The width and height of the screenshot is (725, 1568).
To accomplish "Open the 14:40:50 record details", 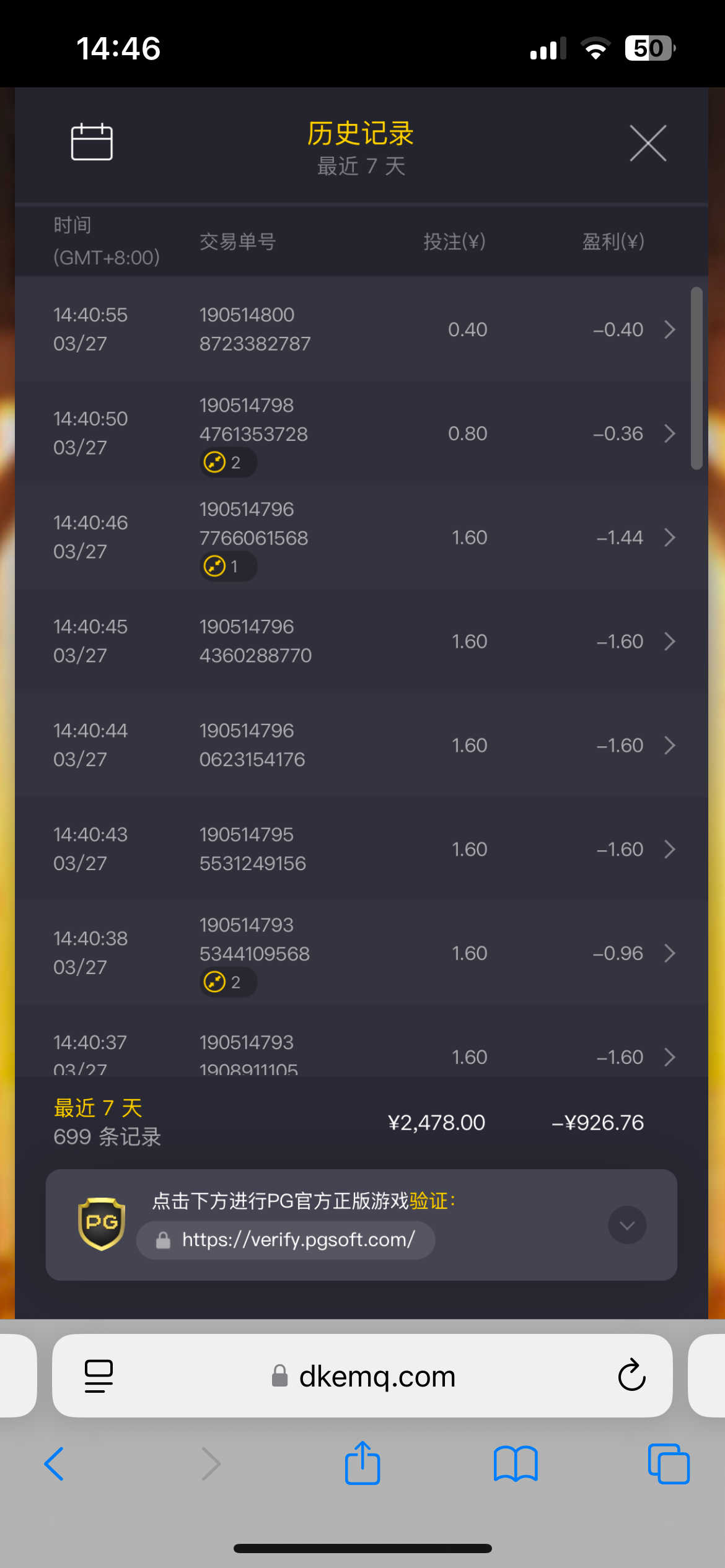I will click(361, 433).
